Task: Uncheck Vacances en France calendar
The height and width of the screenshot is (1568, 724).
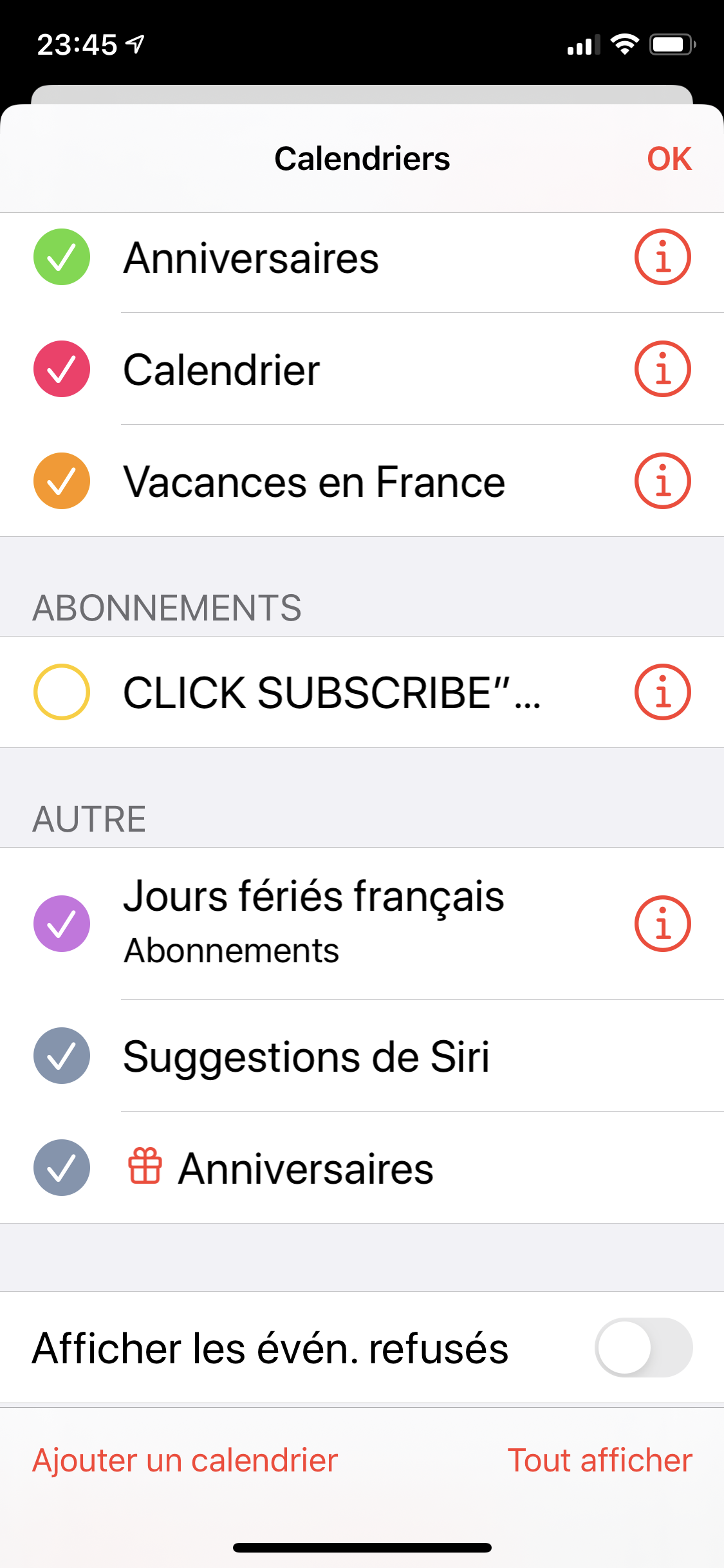Action: [62, 481]
